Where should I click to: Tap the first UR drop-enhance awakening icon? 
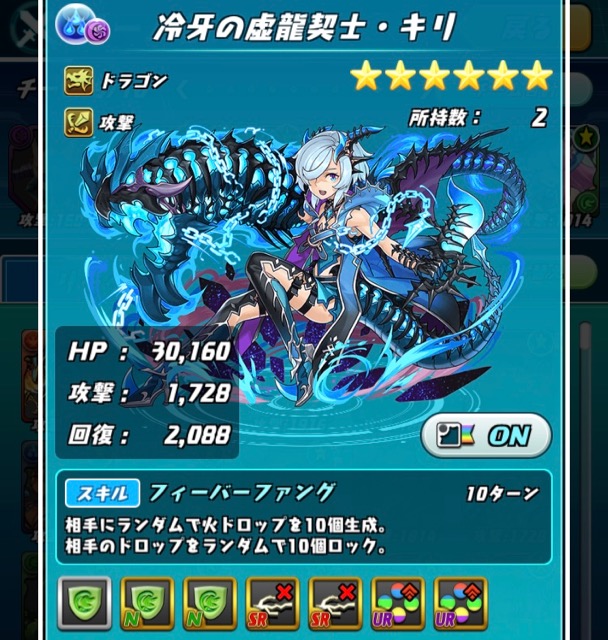click(x=398, y=603)
